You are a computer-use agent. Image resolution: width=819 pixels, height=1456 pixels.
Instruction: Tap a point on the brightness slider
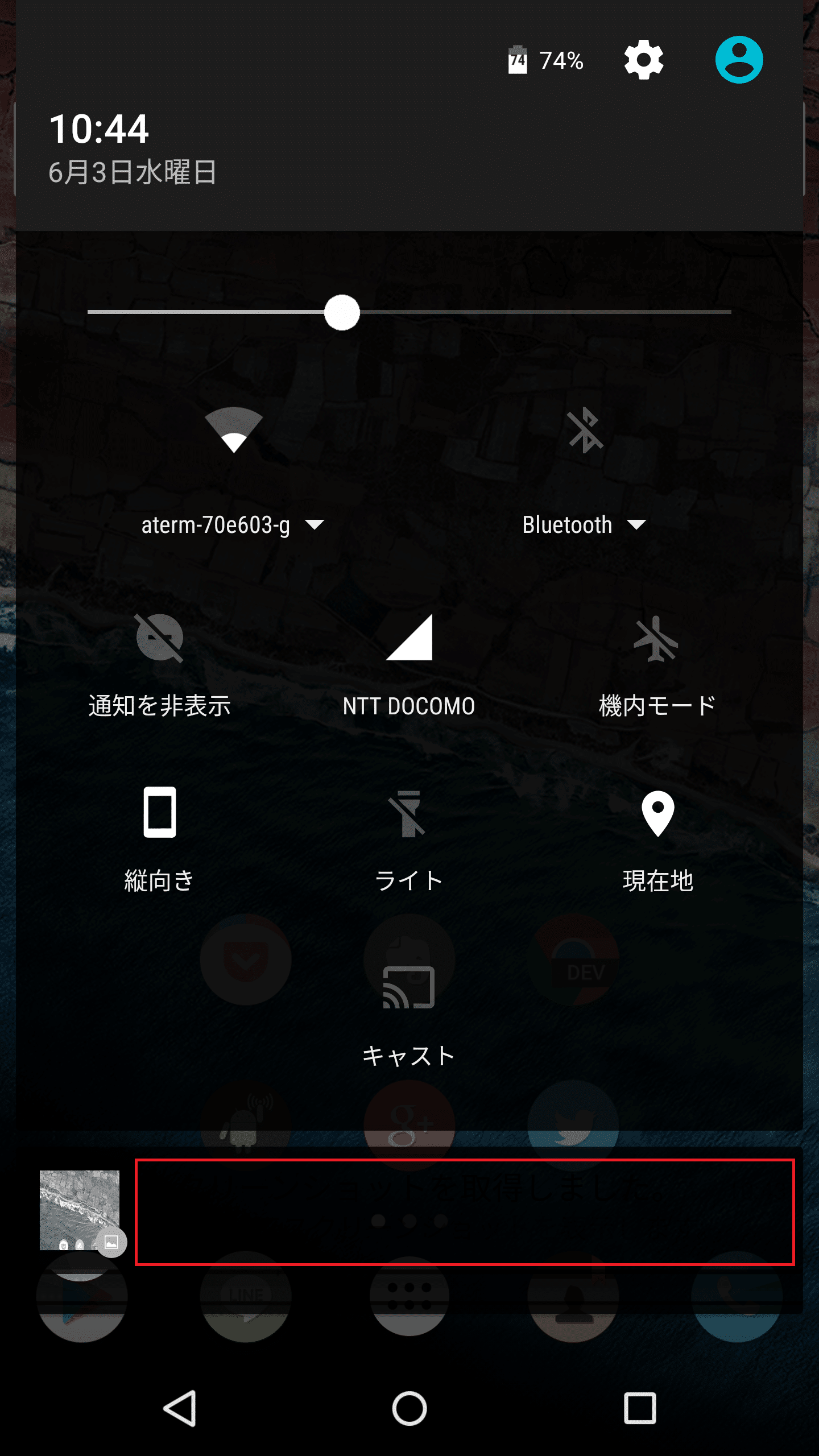512,312
